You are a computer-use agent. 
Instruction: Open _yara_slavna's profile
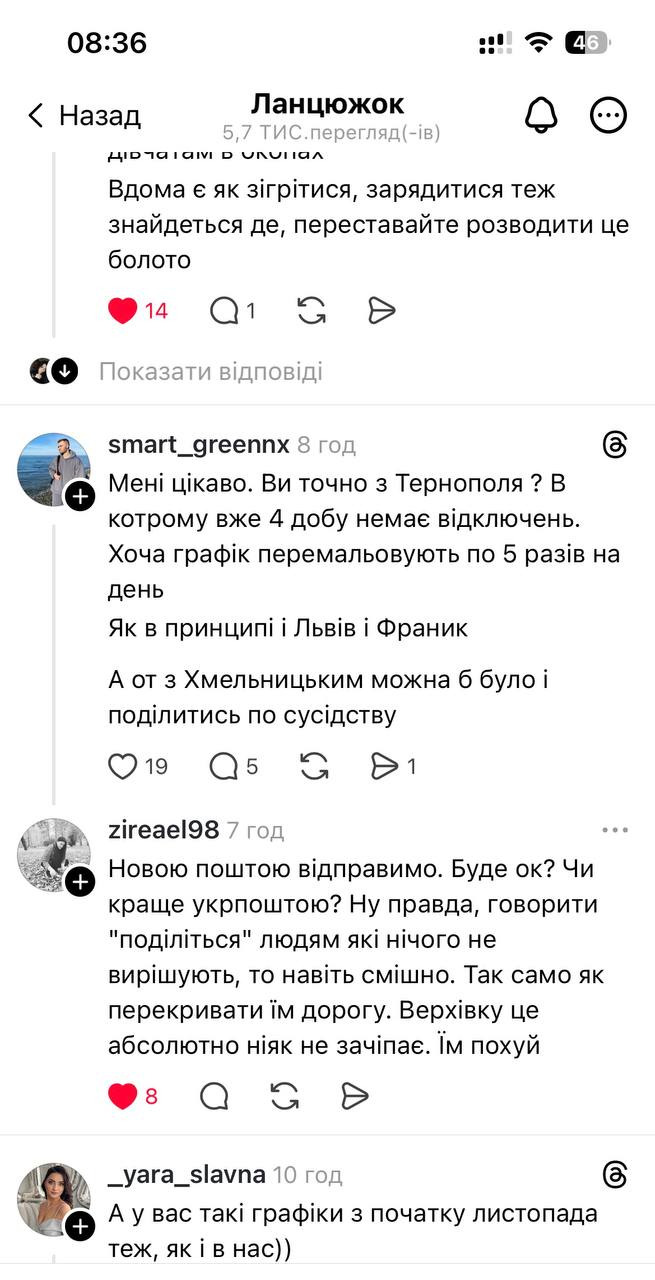point(186,1174)
